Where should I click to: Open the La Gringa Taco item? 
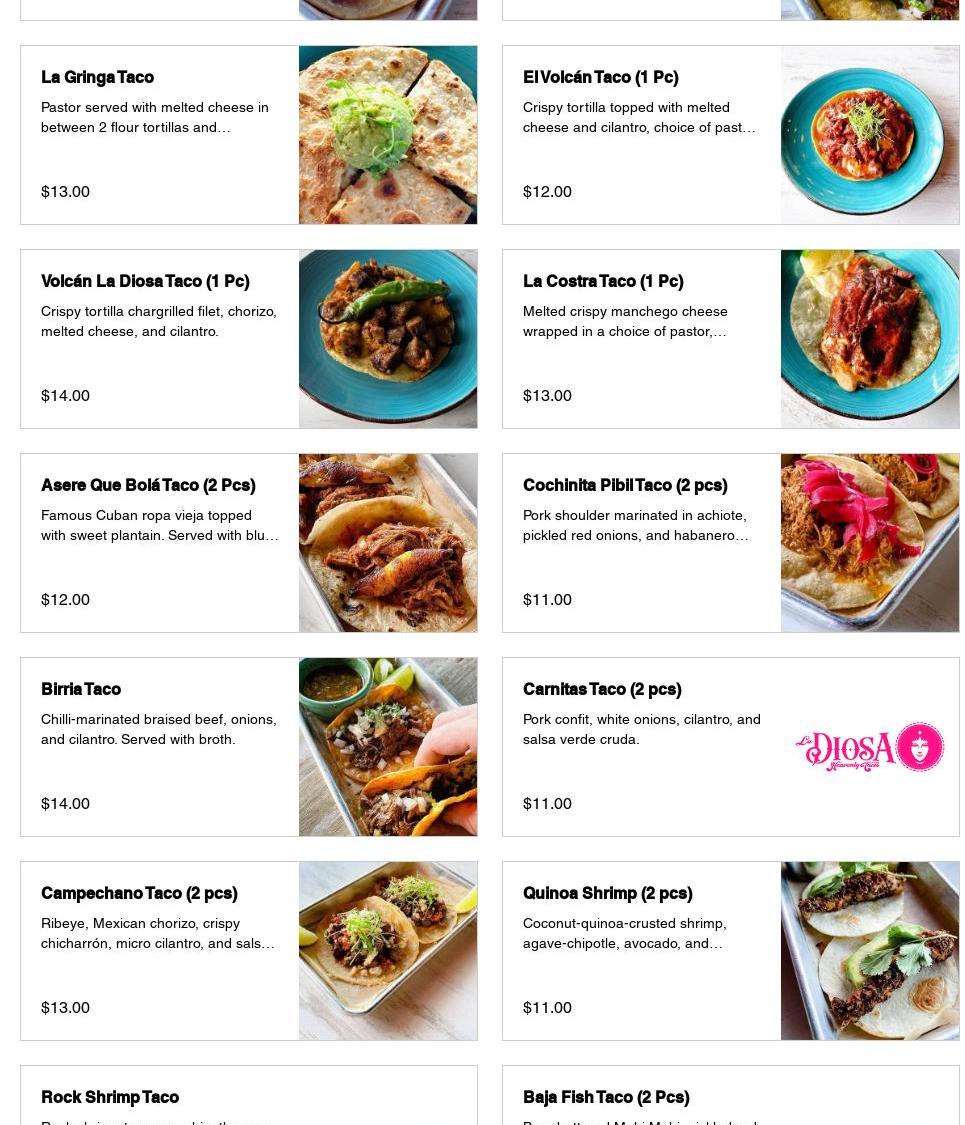pyautogui.click(x=248, y=135)
